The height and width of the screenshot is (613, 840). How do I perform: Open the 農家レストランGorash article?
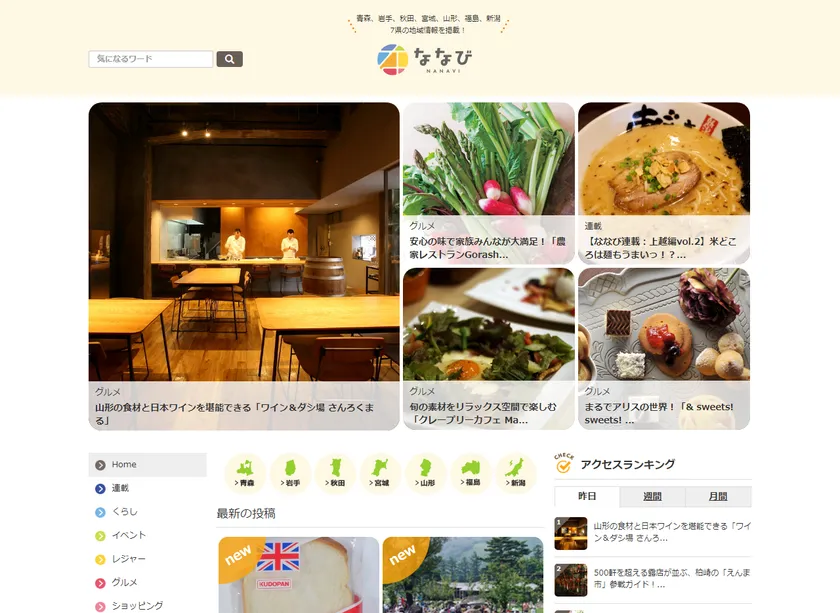pos(488,183)
